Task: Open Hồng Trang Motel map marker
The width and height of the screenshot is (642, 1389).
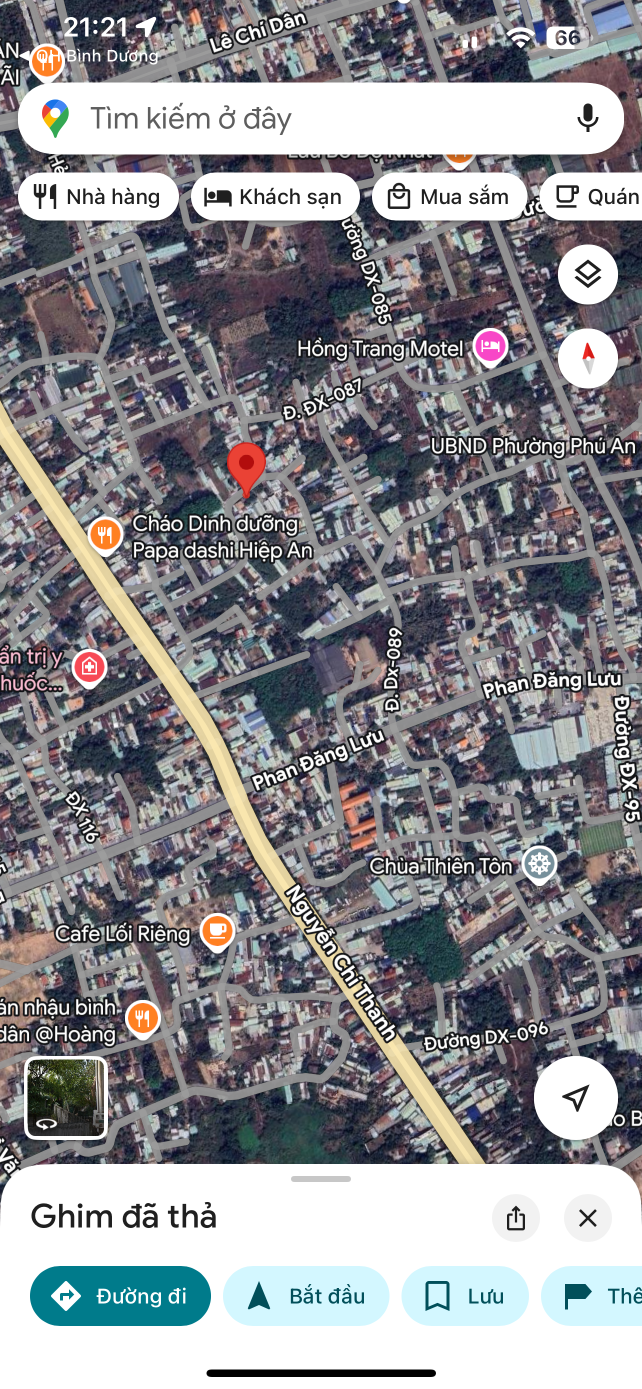Action: (490, 347)
